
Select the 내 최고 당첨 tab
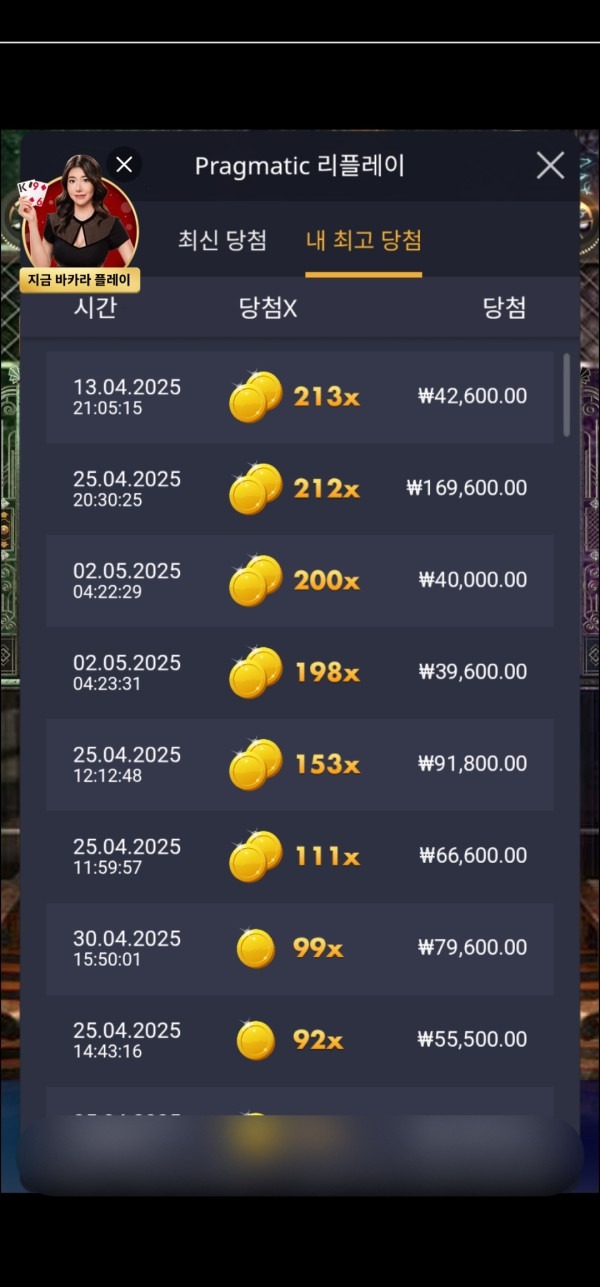(363, 240)
